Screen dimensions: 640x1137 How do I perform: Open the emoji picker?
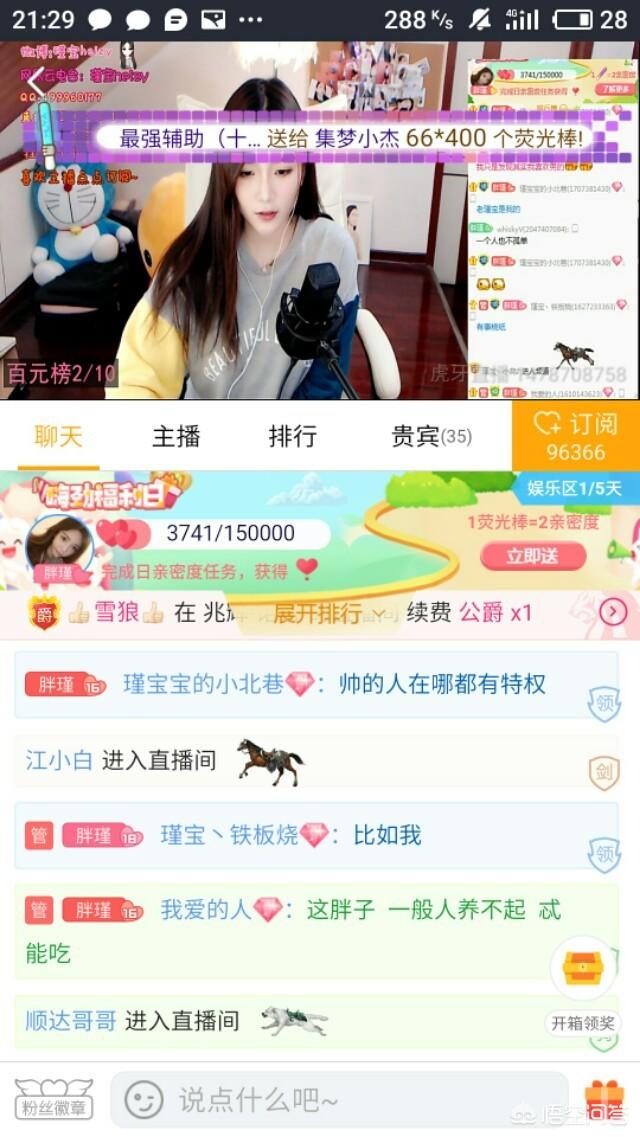[x=144, y=1100]
